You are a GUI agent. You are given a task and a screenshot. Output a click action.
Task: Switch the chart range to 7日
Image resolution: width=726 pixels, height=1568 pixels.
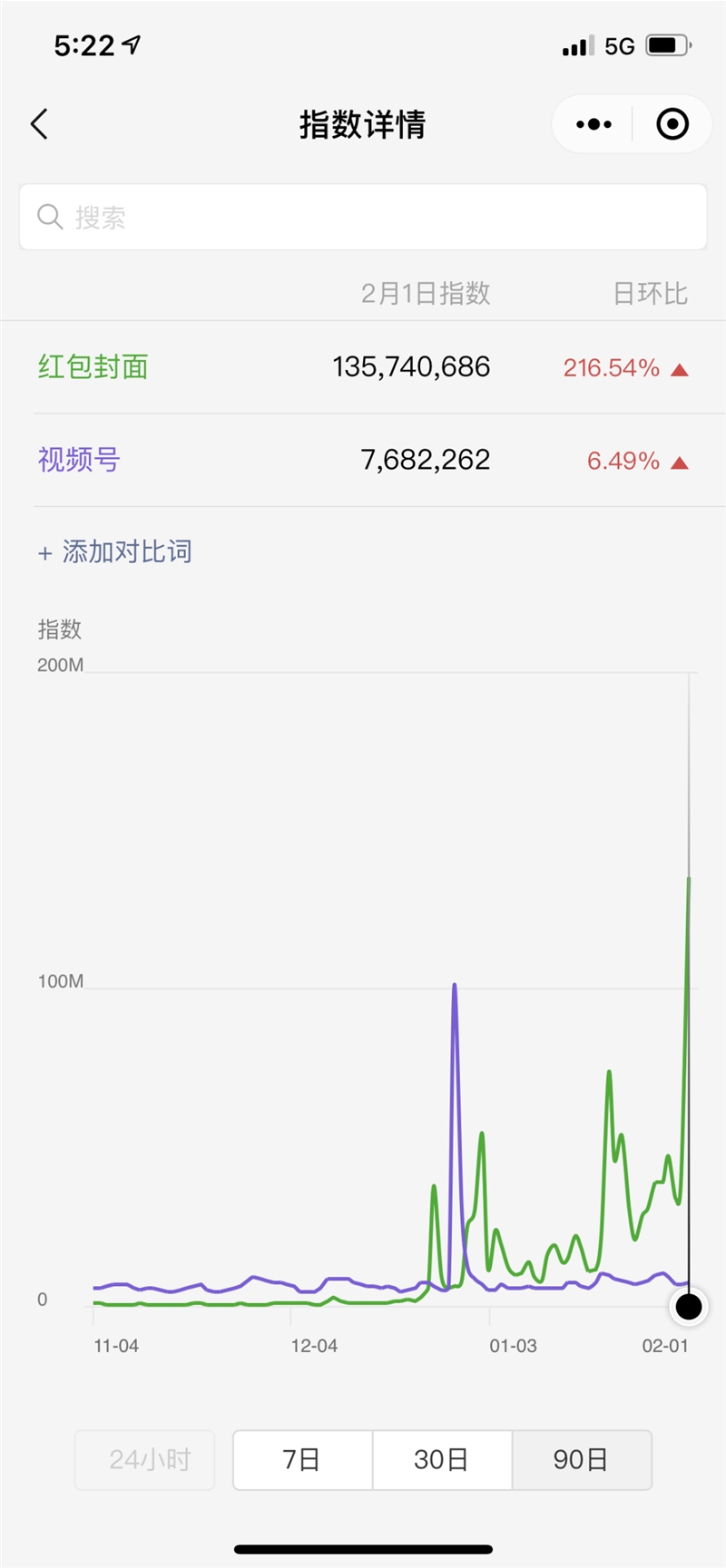pyautogui.click(x=302, y=1459)
